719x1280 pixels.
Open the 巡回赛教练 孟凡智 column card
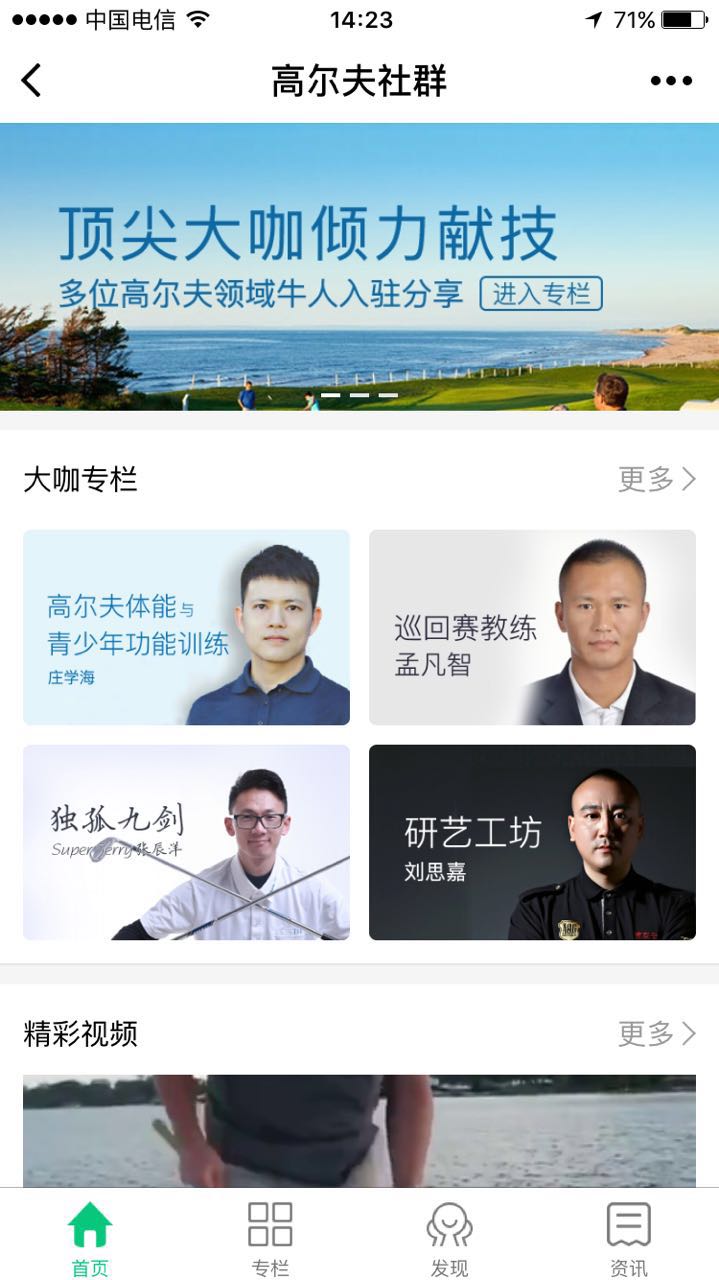(532, 627)
